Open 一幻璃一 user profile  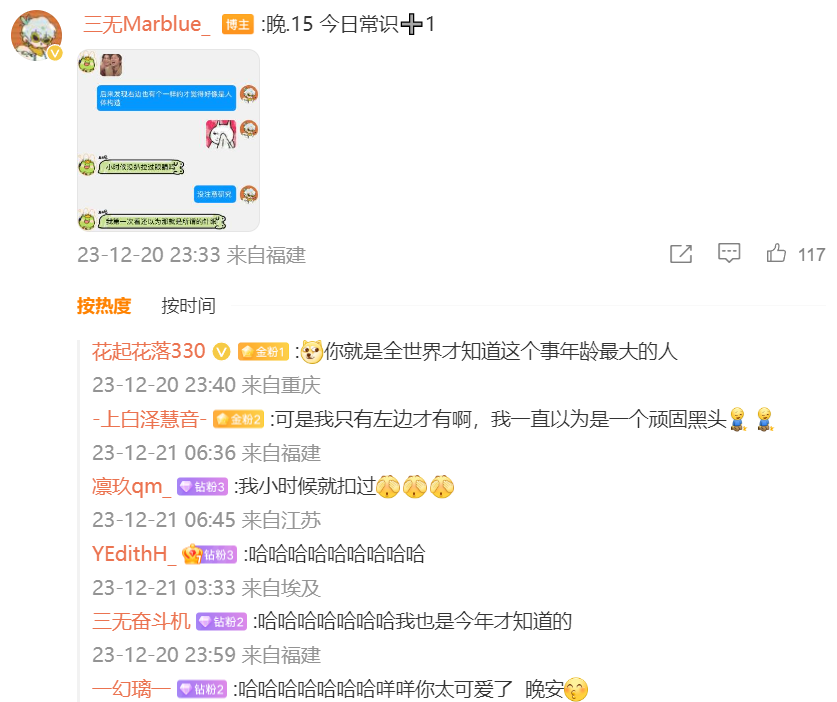pos(131,689)
